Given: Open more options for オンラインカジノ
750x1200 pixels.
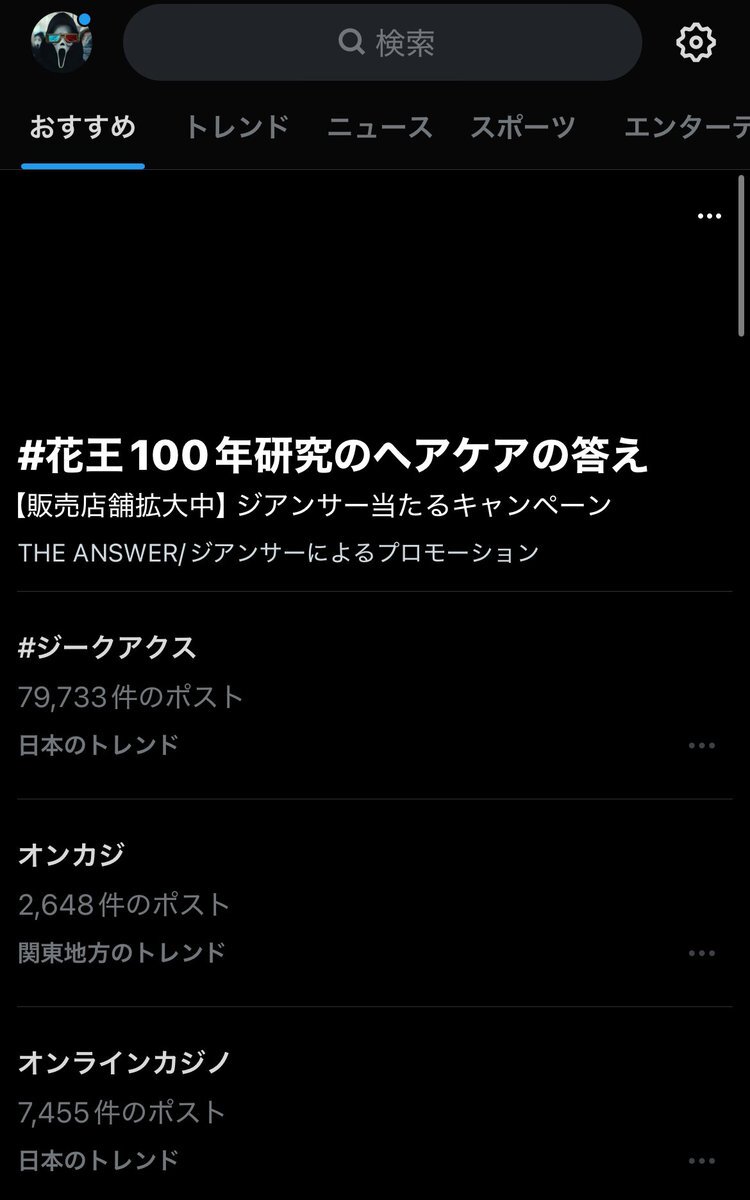Looking at the screenshot, I should point(702,1161).
